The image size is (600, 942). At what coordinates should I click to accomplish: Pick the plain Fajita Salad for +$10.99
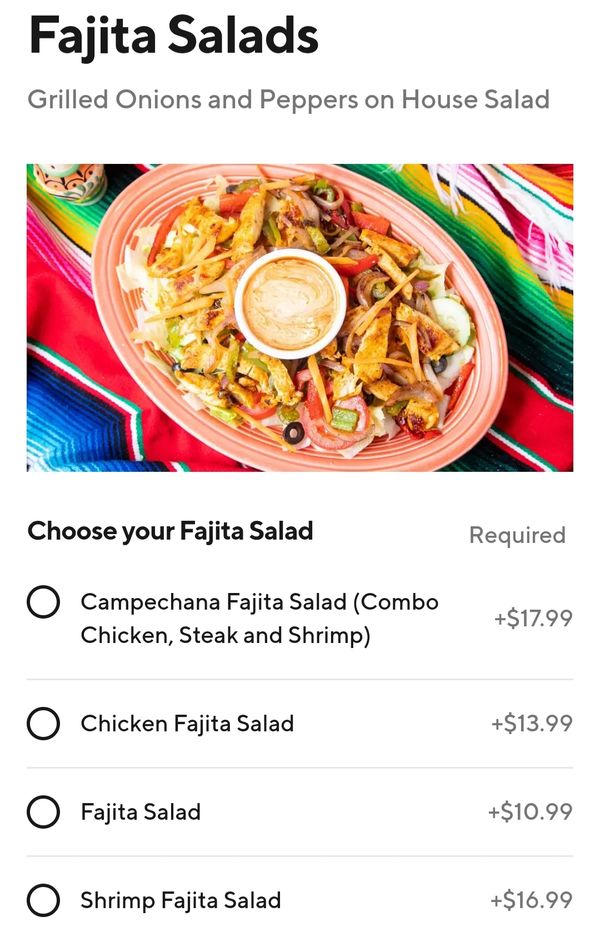click(x=43, y=812)
